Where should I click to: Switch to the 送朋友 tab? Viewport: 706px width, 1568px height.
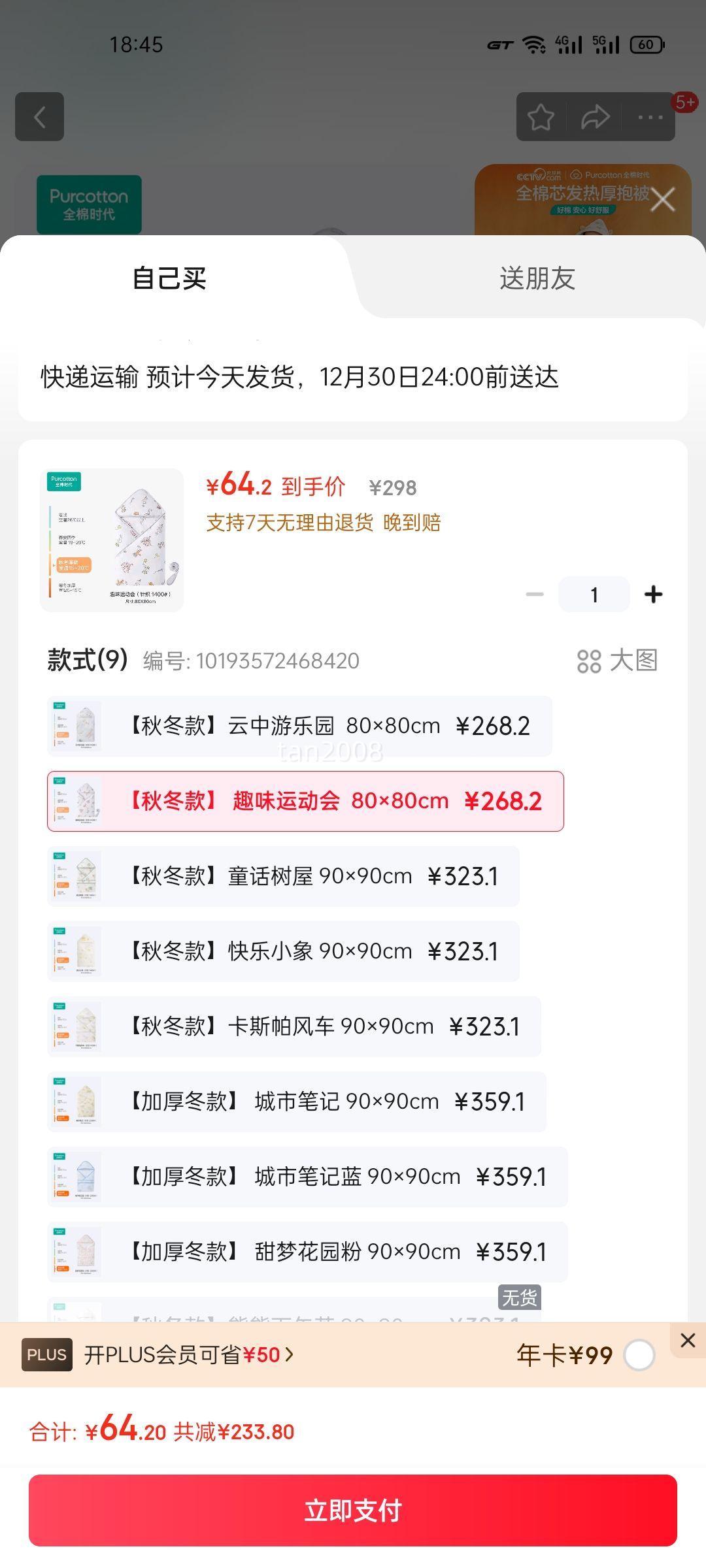coord(536,278)
